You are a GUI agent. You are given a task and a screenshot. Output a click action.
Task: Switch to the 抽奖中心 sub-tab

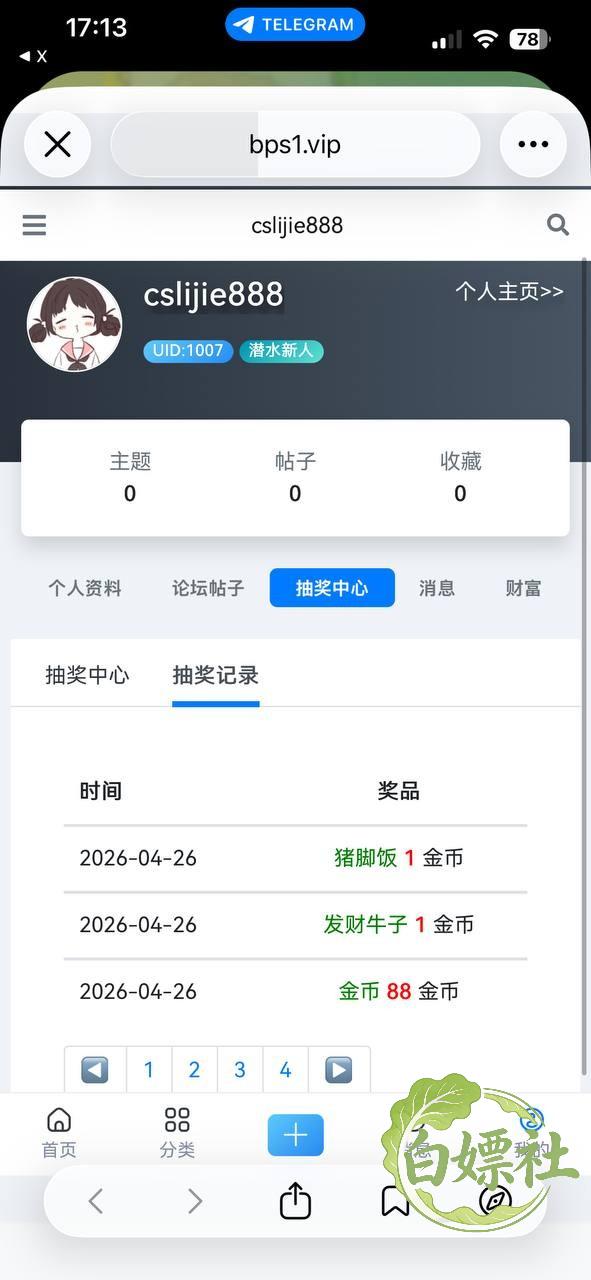87,675
